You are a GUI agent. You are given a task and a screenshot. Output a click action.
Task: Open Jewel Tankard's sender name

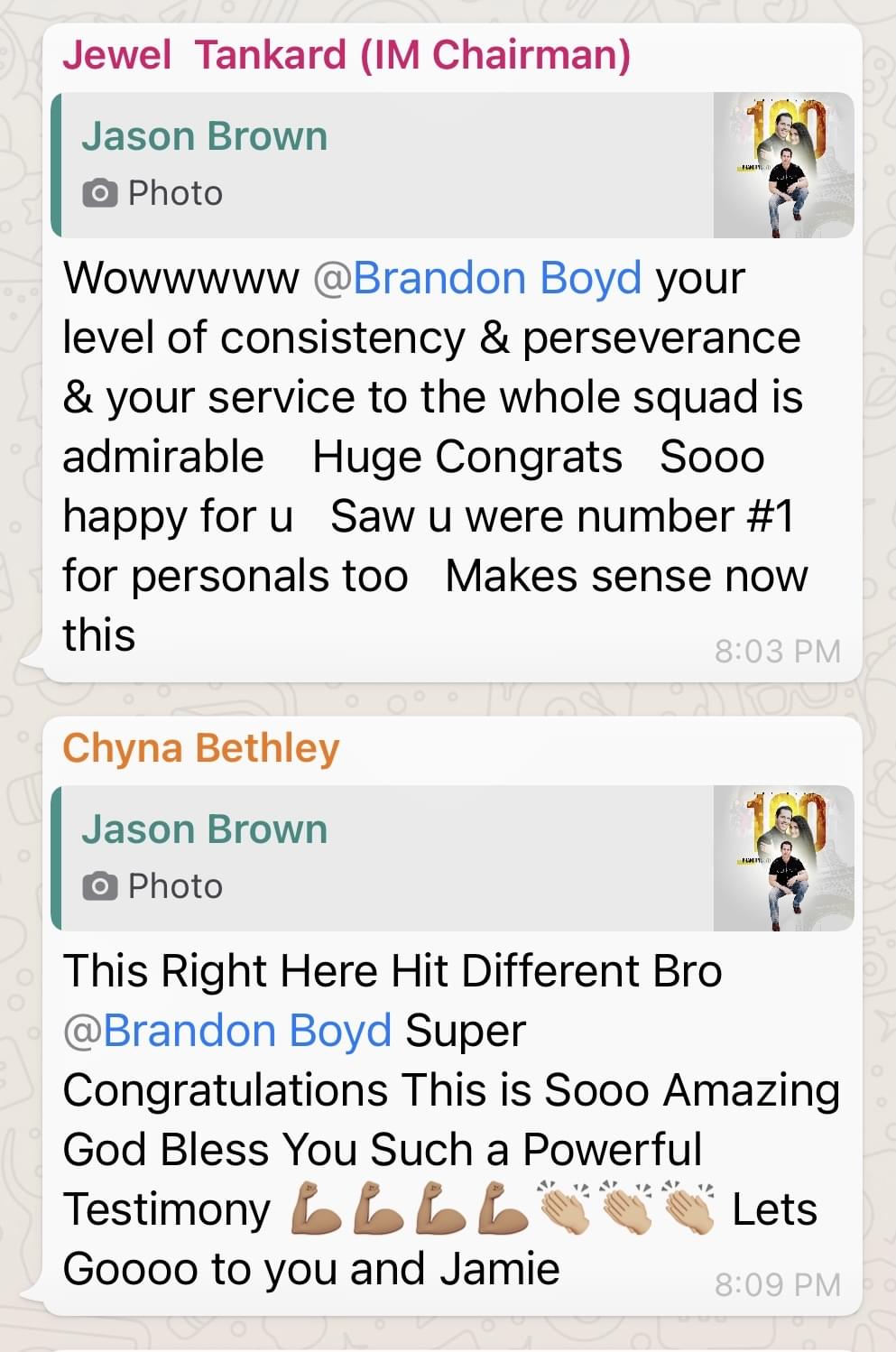tap(346, 55)
